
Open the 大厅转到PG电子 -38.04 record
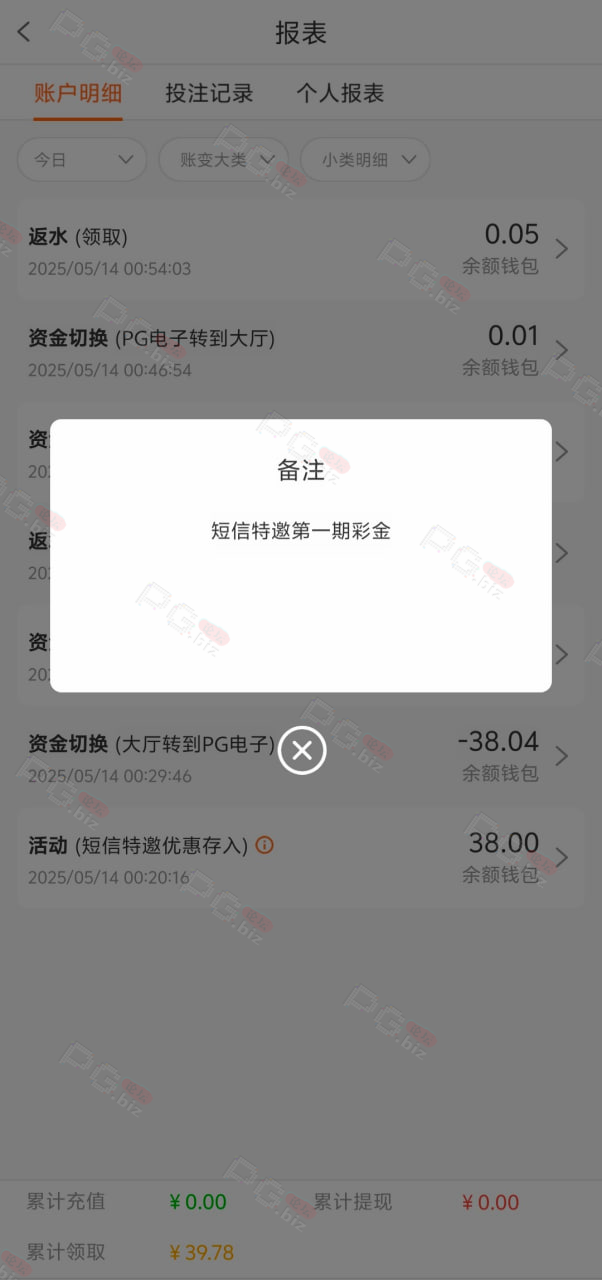tap(300, 757)
